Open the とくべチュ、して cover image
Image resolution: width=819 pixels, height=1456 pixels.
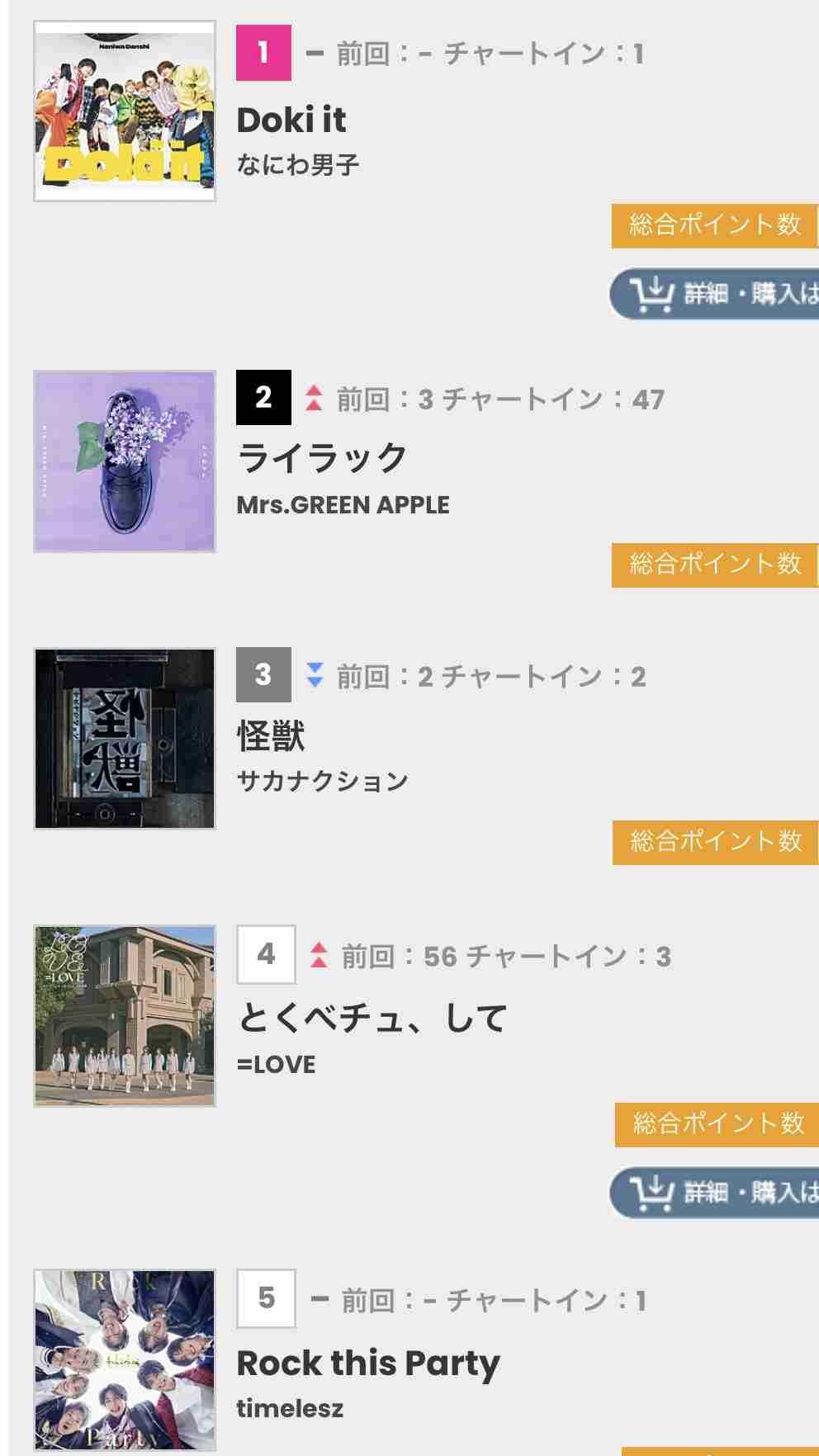point(125,1016)
